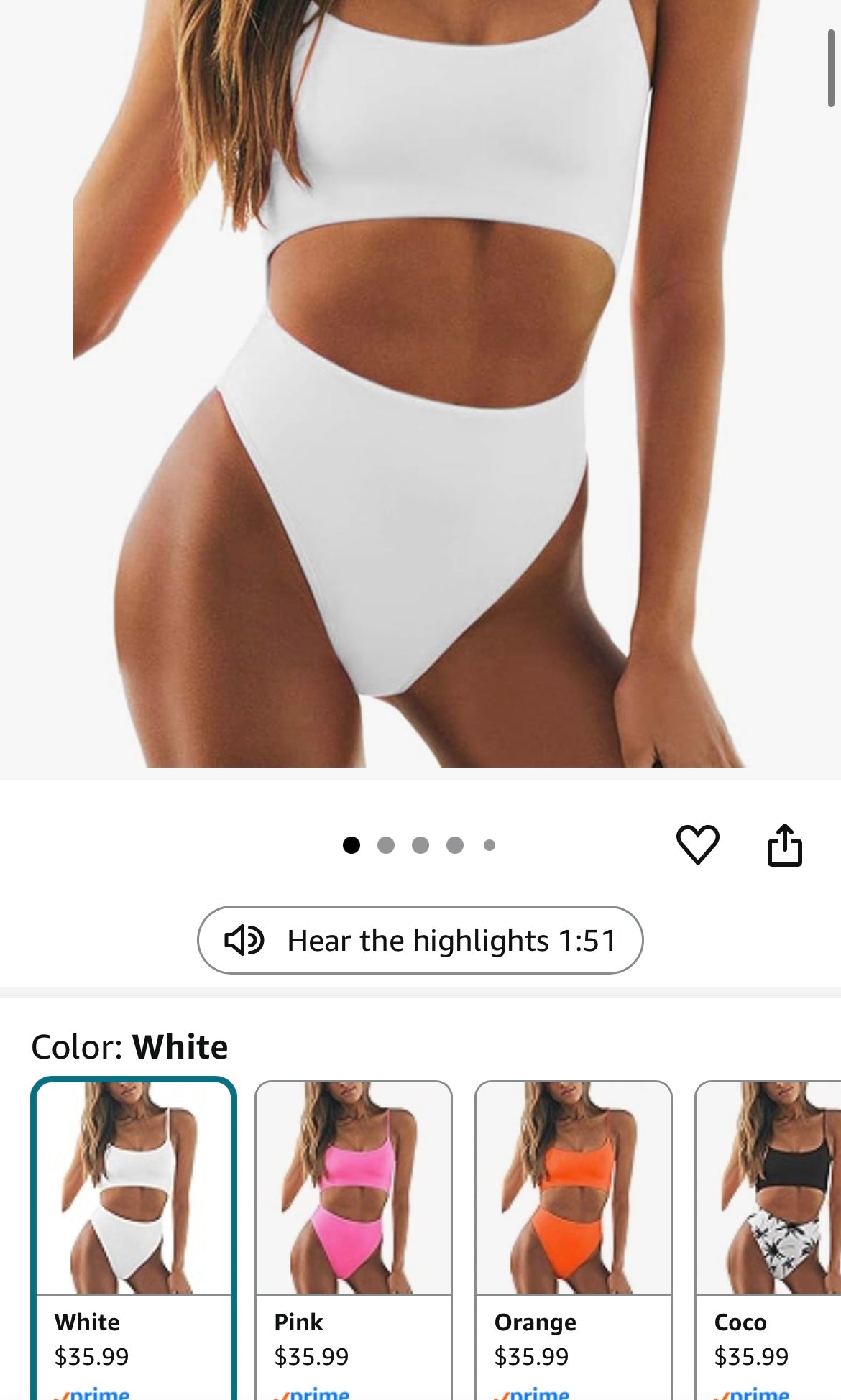Screen dimensions: 841x1400
Task: Choose the Orange color option
Action: pos(574,1222)
